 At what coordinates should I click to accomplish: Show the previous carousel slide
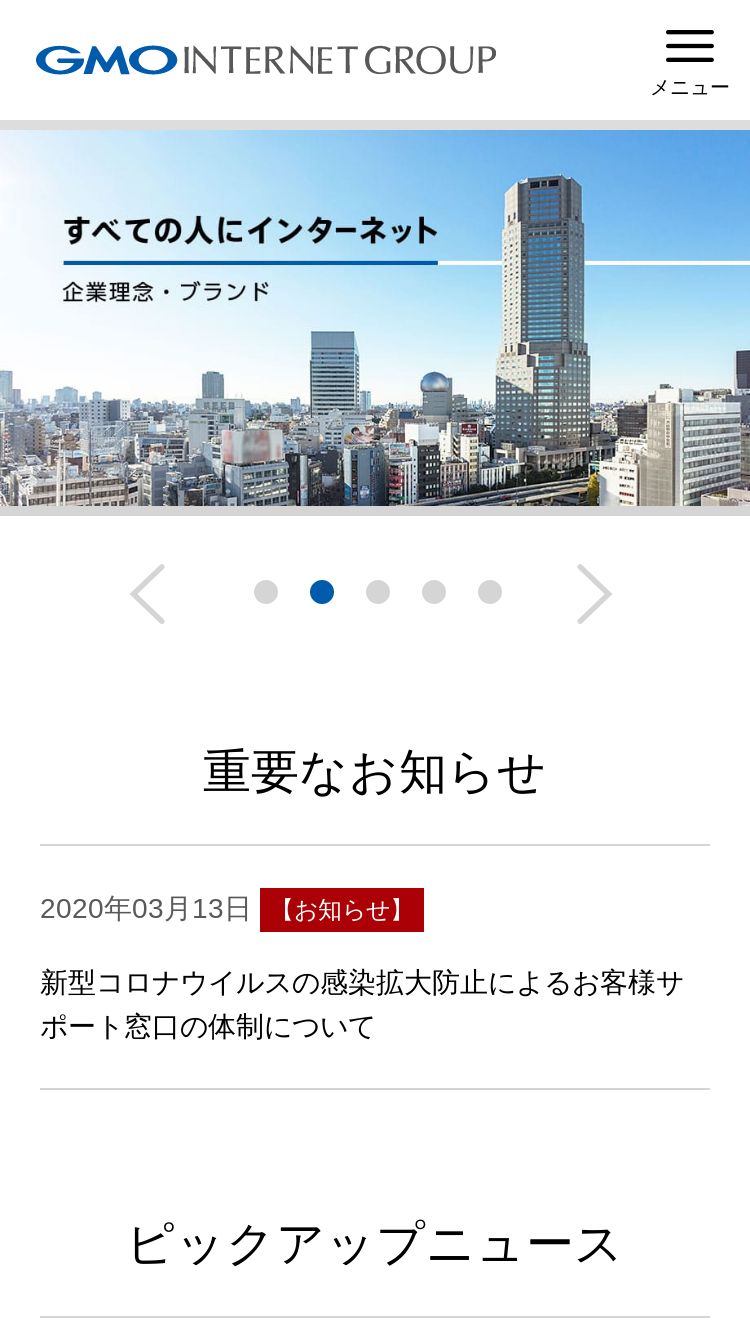pyautogui.click(x=148, y=594)
